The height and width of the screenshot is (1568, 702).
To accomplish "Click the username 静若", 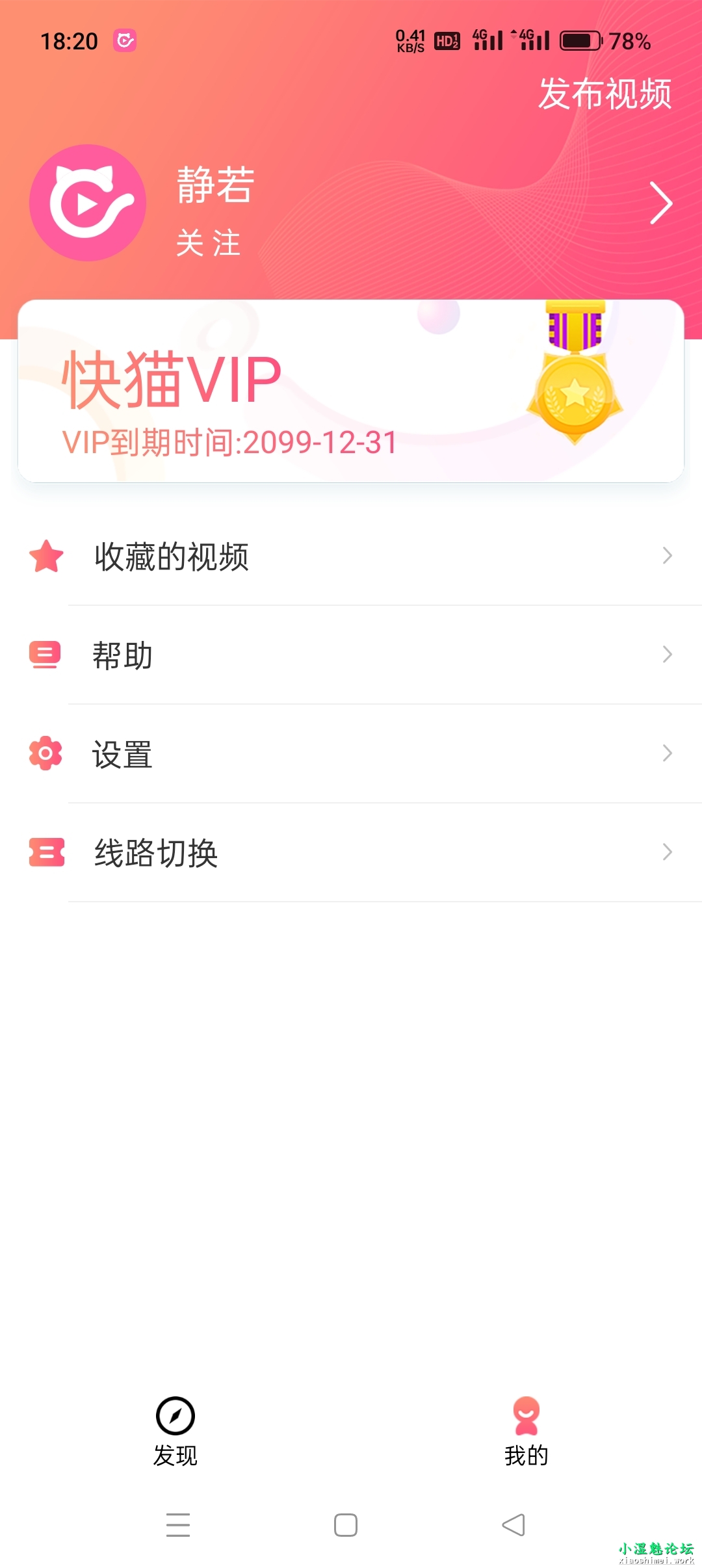I will pyautogui.click(x=213, y=187).
